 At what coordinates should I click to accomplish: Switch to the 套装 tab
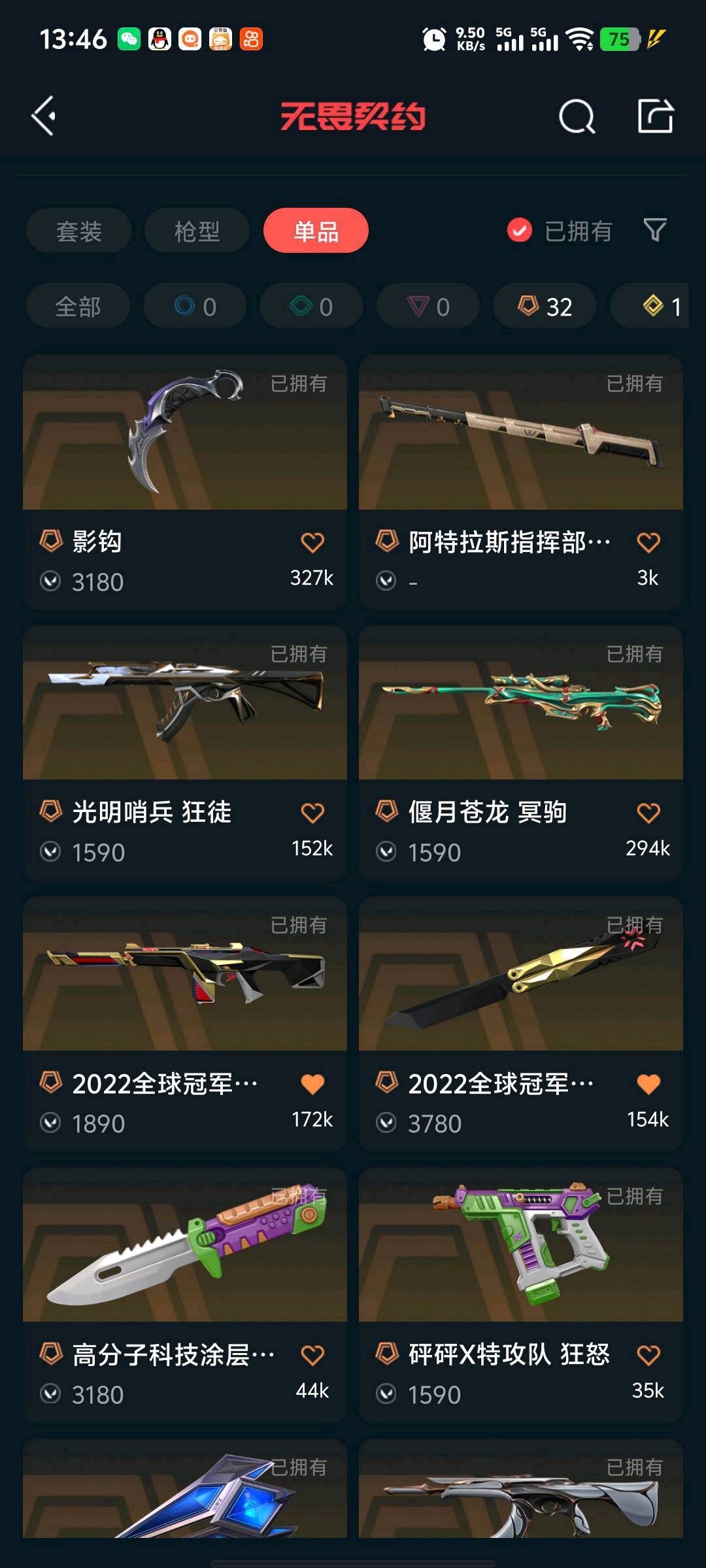pyautogui.click(x=79, y=231)
